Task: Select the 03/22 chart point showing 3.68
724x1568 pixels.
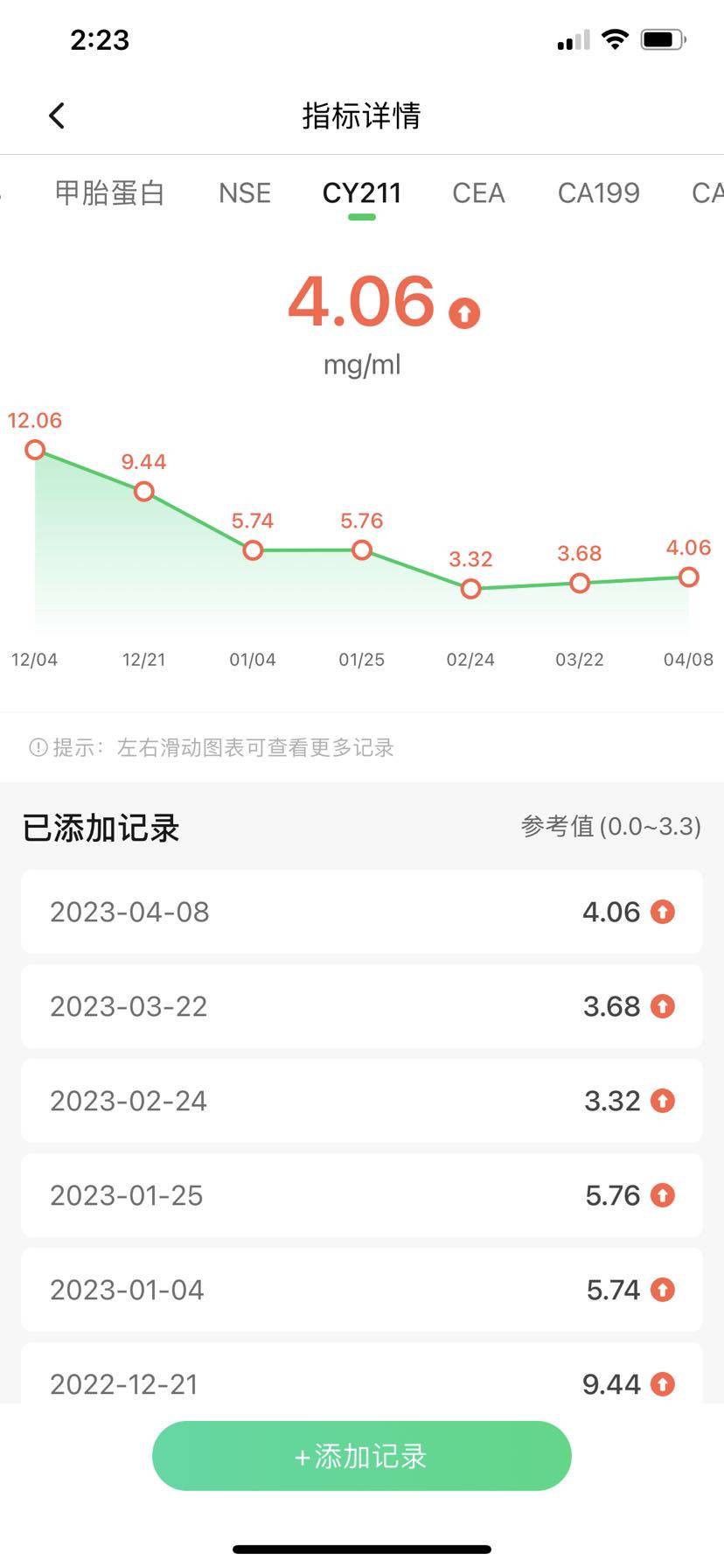Action: 580,584
